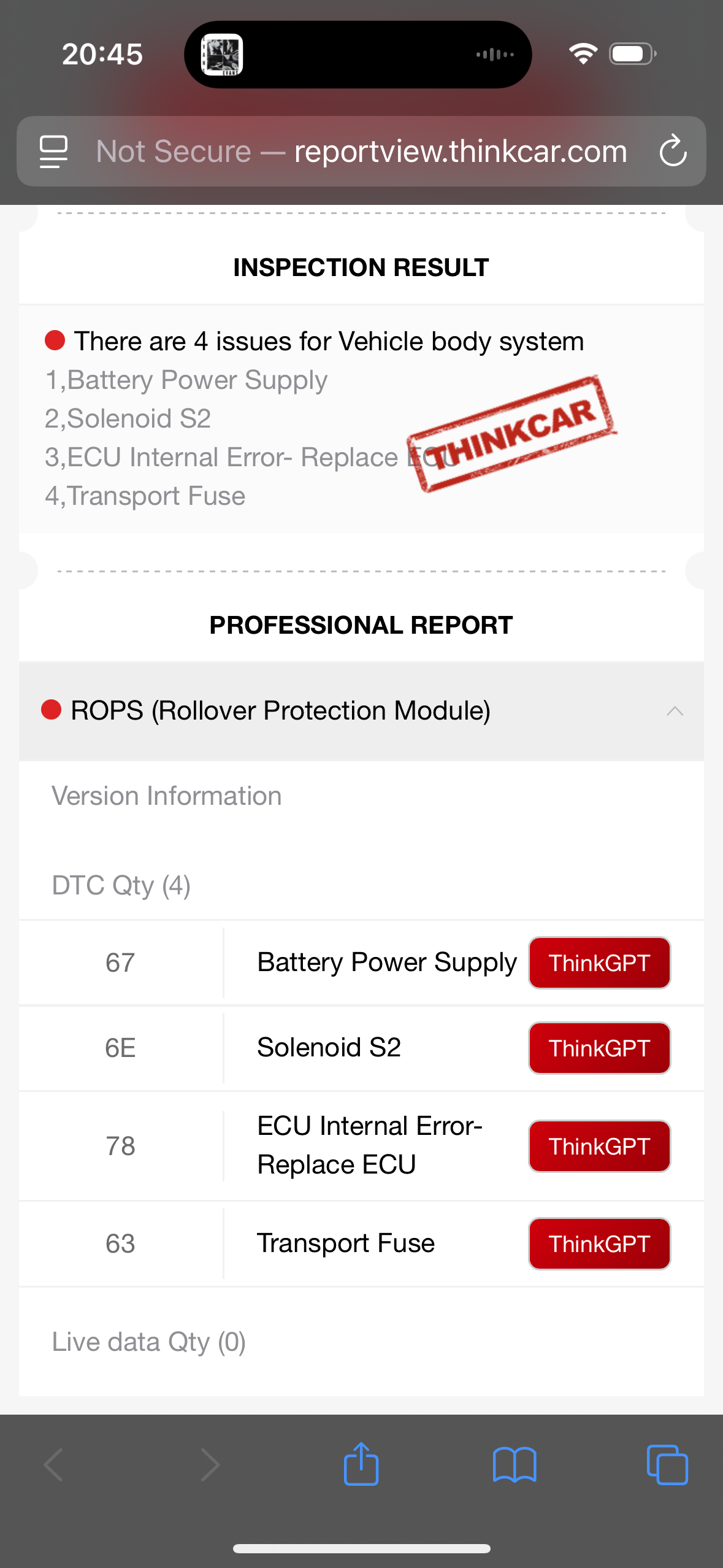This screenshot has width=723, height=1568.
Task: Open the page settings reader icon
Action: pyautogui.click(x=53, y=151)
